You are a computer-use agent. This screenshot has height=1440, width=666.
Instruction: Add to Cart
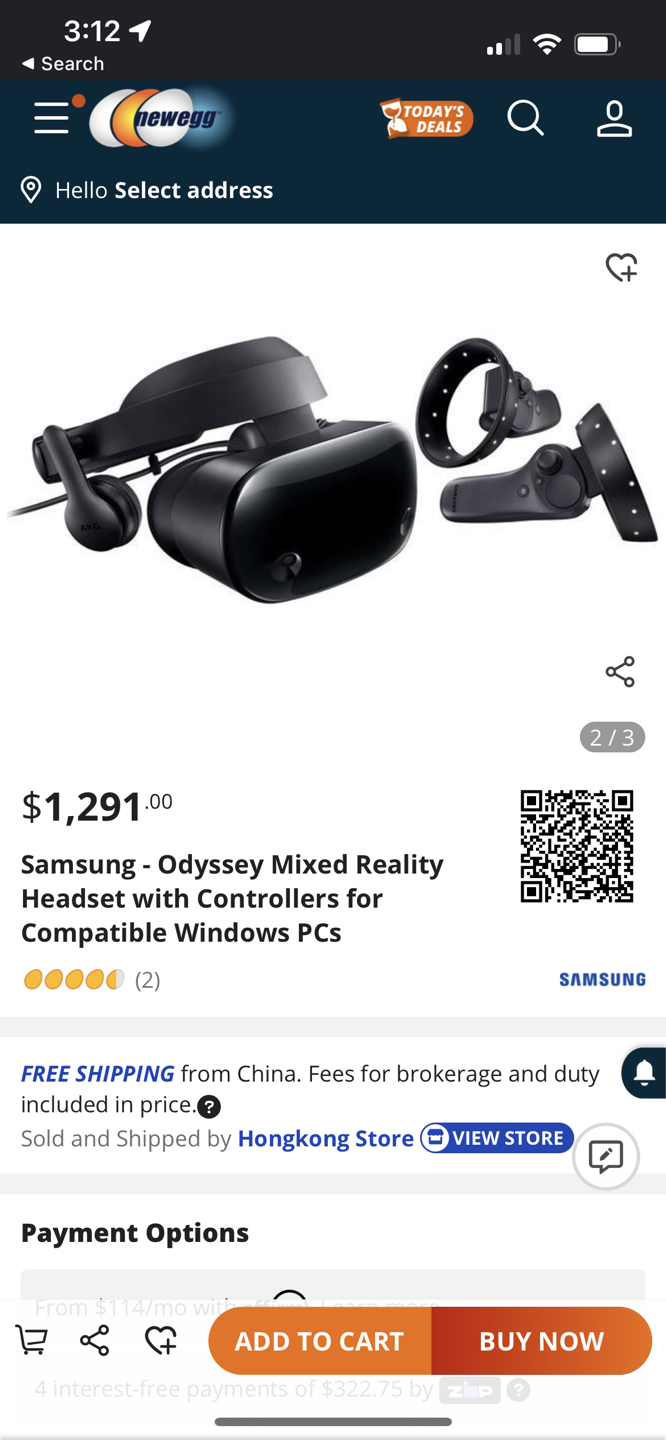(319, 1341)
